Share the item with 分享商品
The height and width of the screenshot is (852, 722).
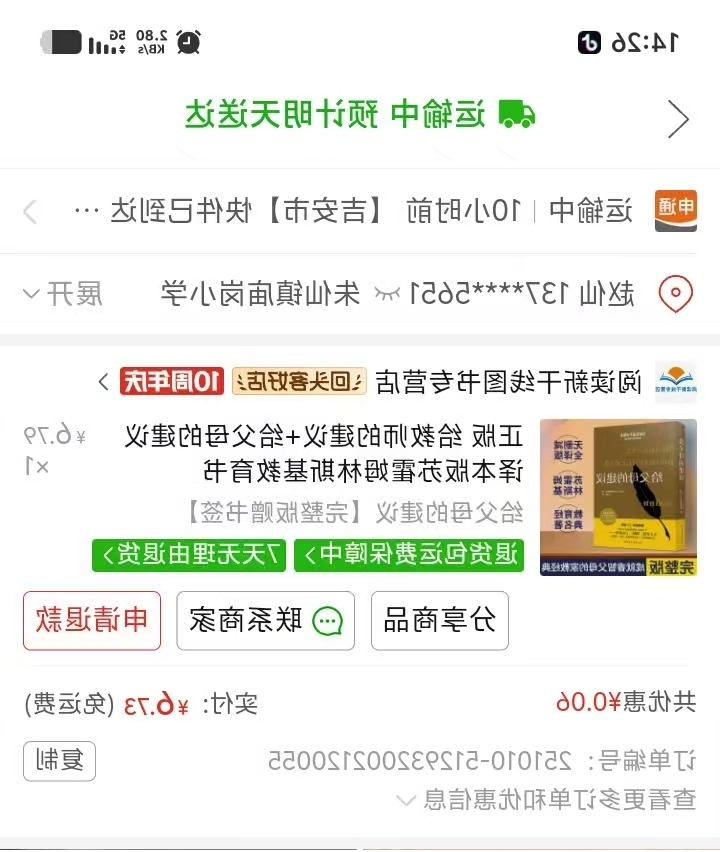[440, 620]
